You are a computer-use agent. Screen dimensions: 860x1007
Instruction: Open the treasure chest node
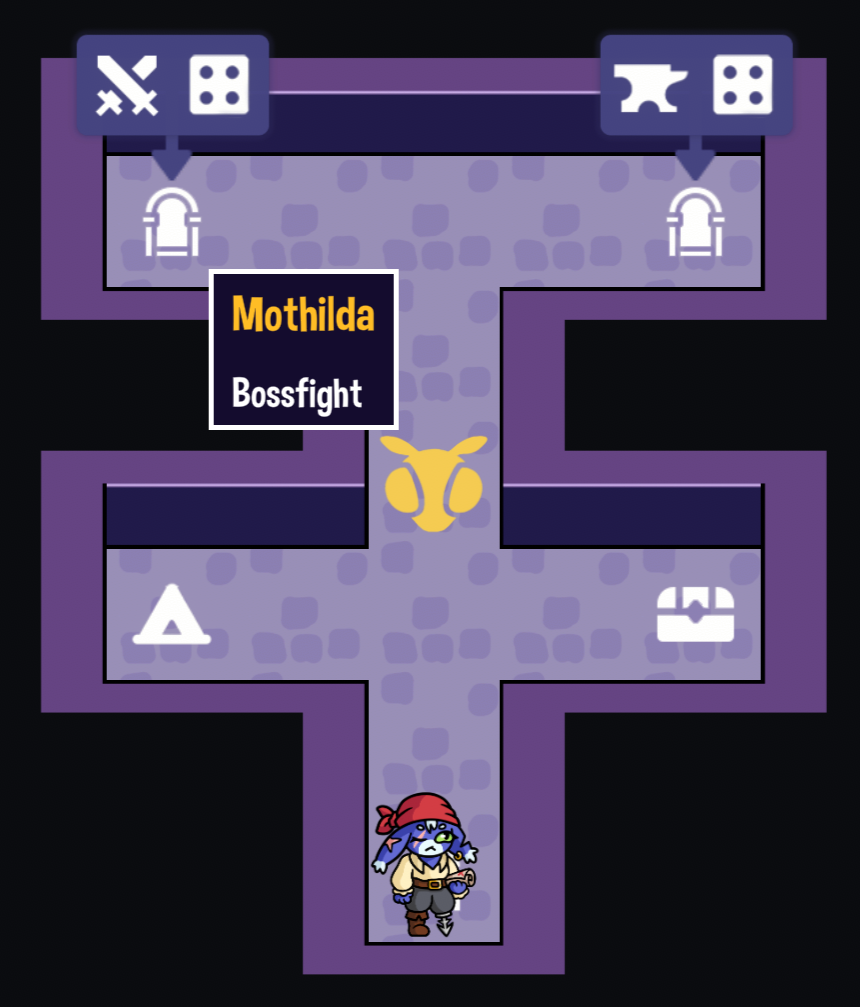click(x=695, y=614)
